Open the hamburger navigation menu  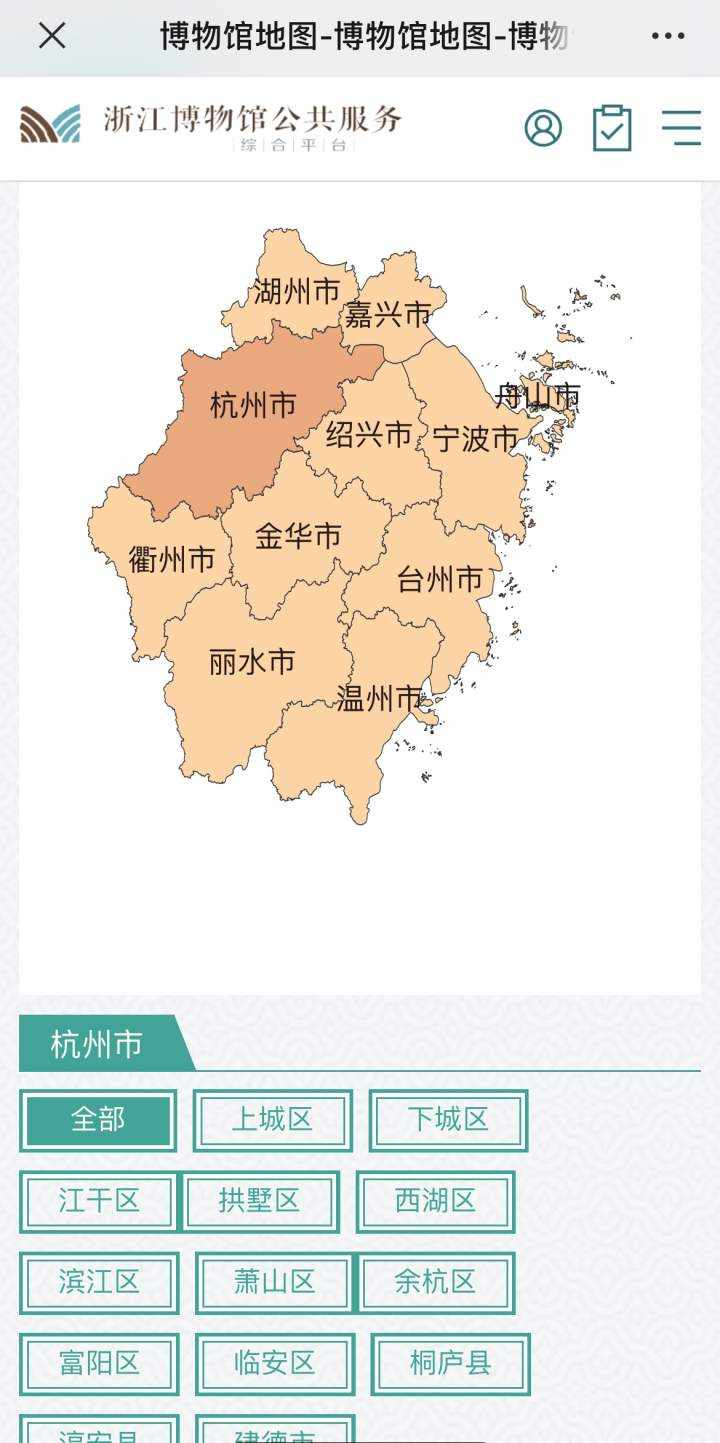tap(681, 128)
